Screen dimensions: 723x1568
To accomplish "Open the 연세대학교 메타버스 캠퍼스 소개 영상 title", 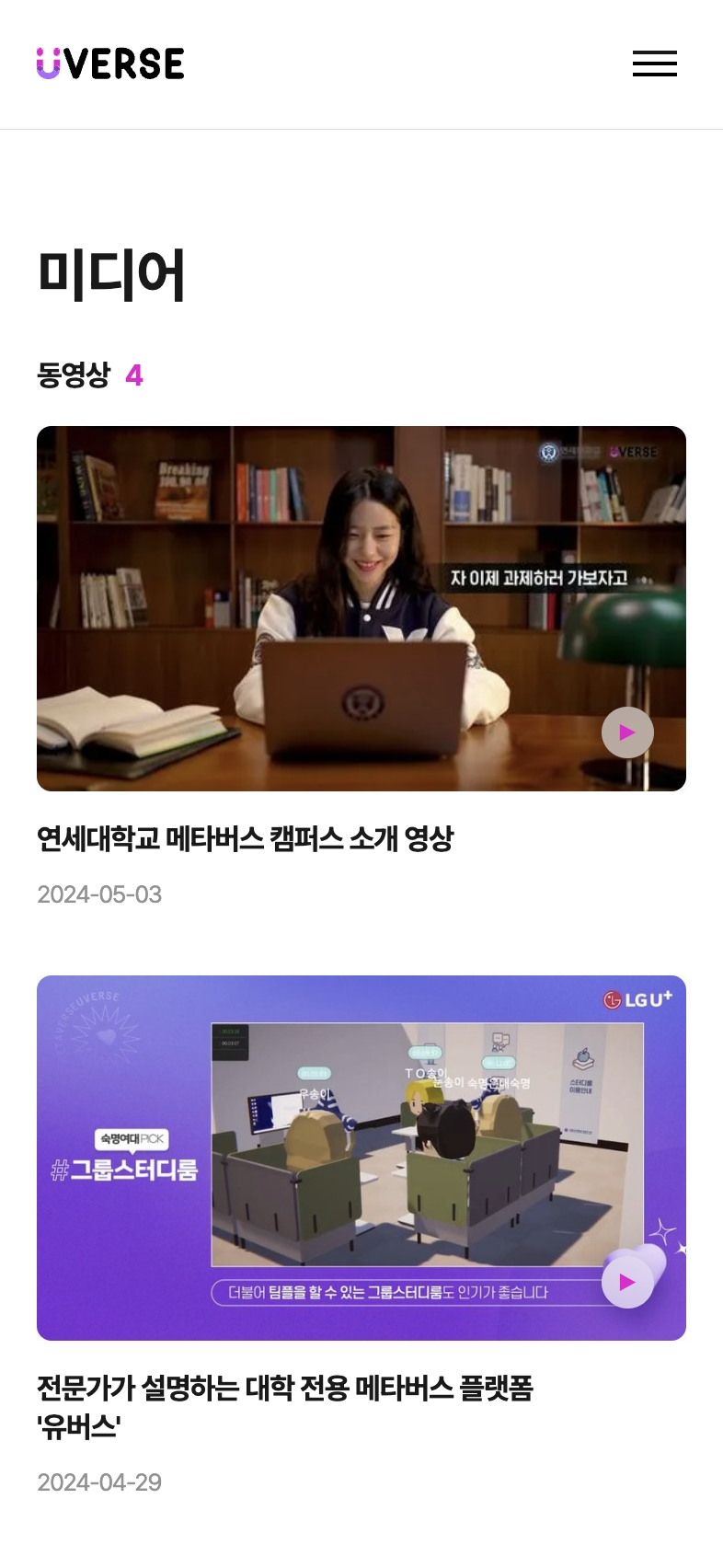I will tap(245, 838).
